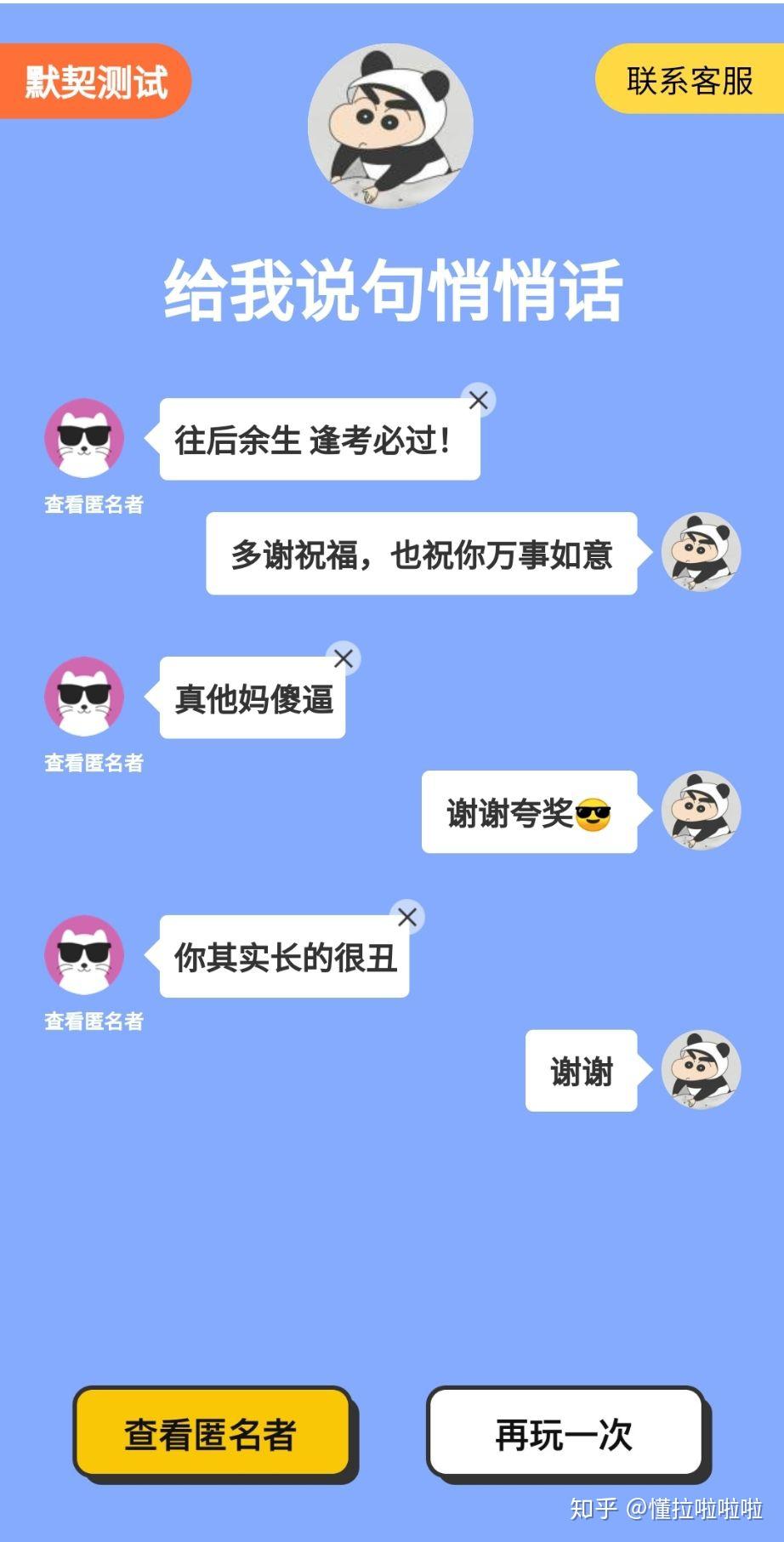Reveal the anonymous sender of 真他妈傻逼

point(94,764)
